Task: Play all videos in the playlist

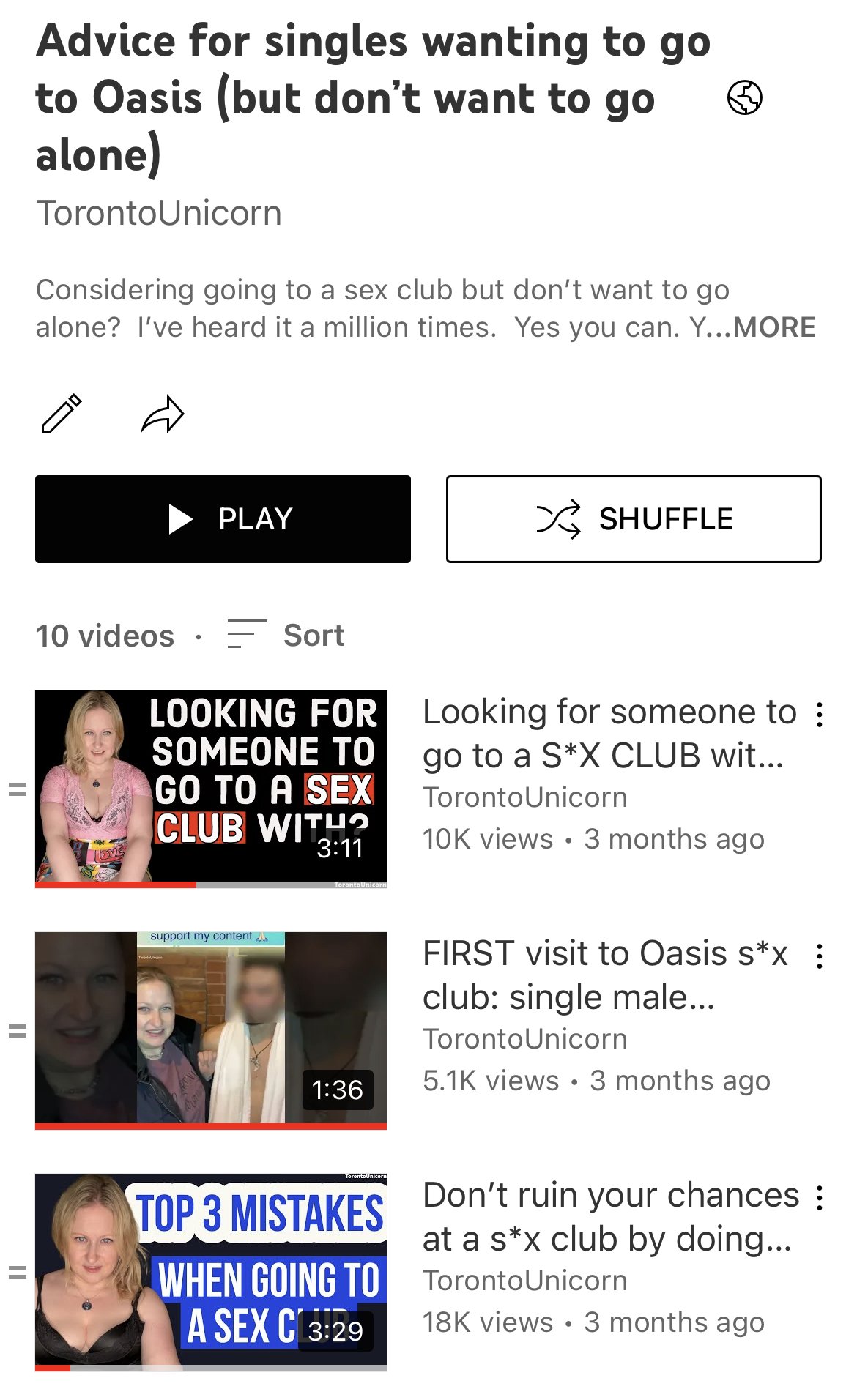Action: (x=223, y=519)
